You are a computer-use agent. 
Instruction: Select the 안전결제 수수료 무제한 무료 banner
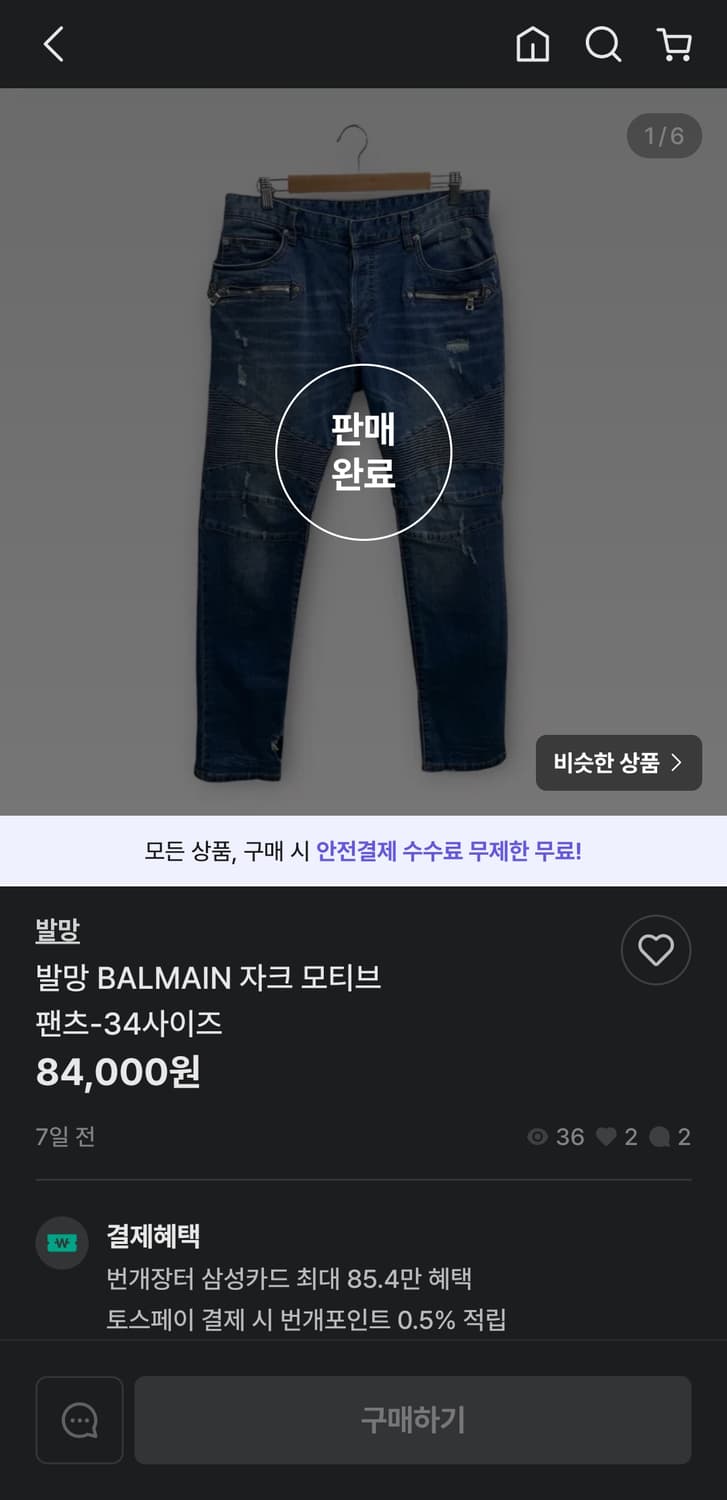363,851
